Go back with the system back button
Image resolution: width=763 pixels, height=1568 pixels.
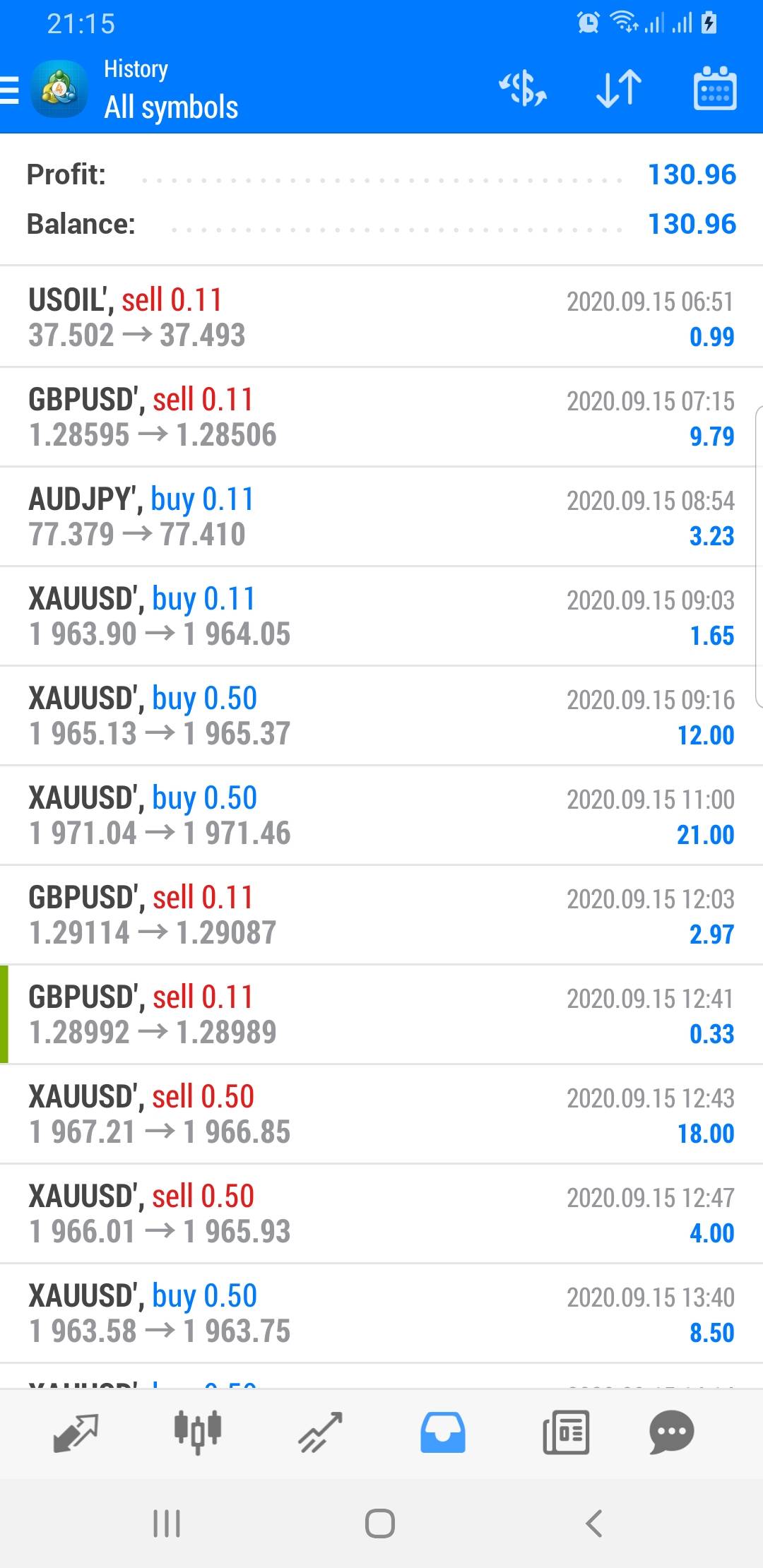[594, 1524]
